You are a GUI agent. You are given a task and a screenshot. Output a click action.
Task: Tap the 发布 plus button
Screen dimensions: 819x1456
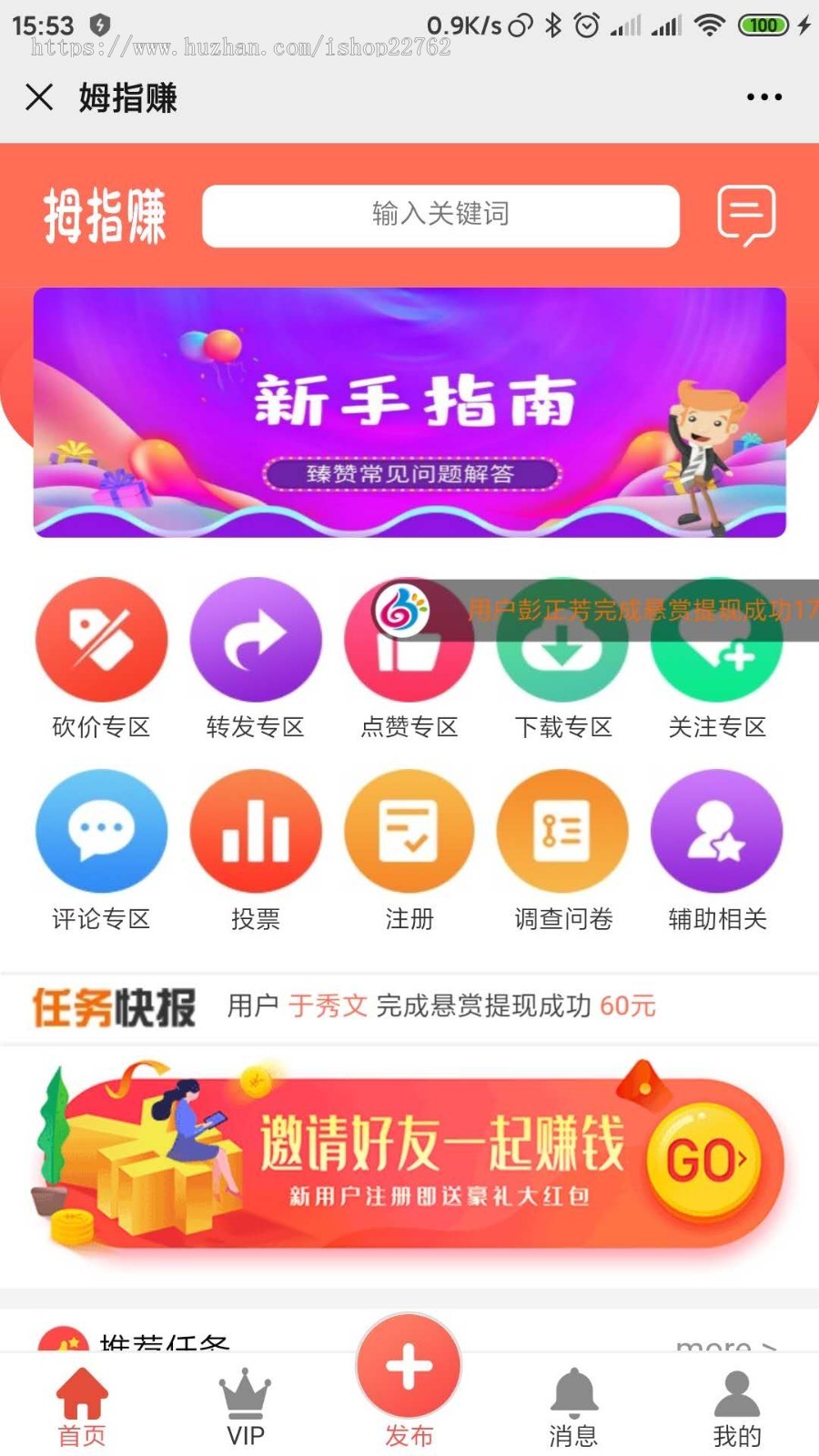tap(409, 1368)
